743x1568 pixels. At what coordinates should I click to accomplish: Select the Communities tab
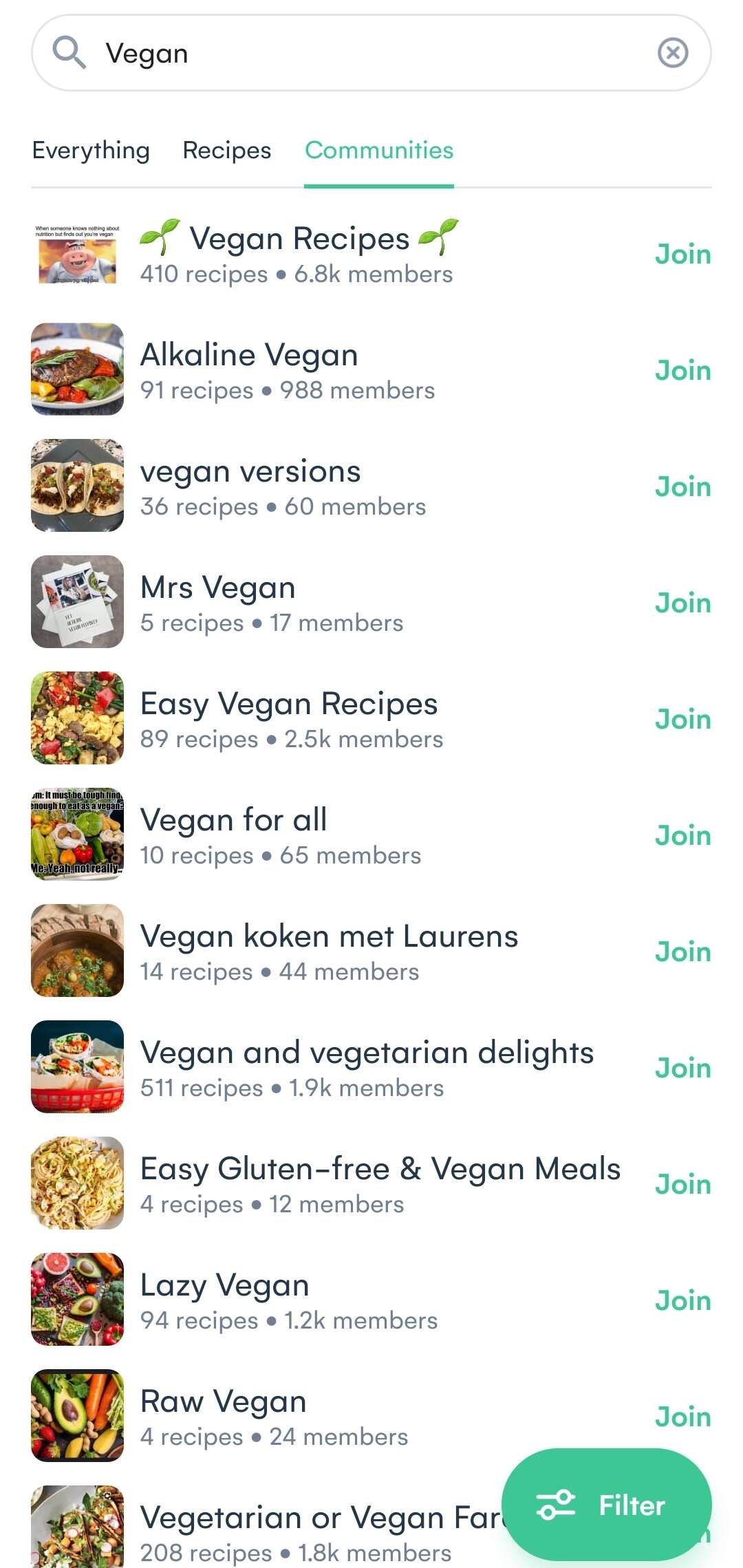(379, 150)
